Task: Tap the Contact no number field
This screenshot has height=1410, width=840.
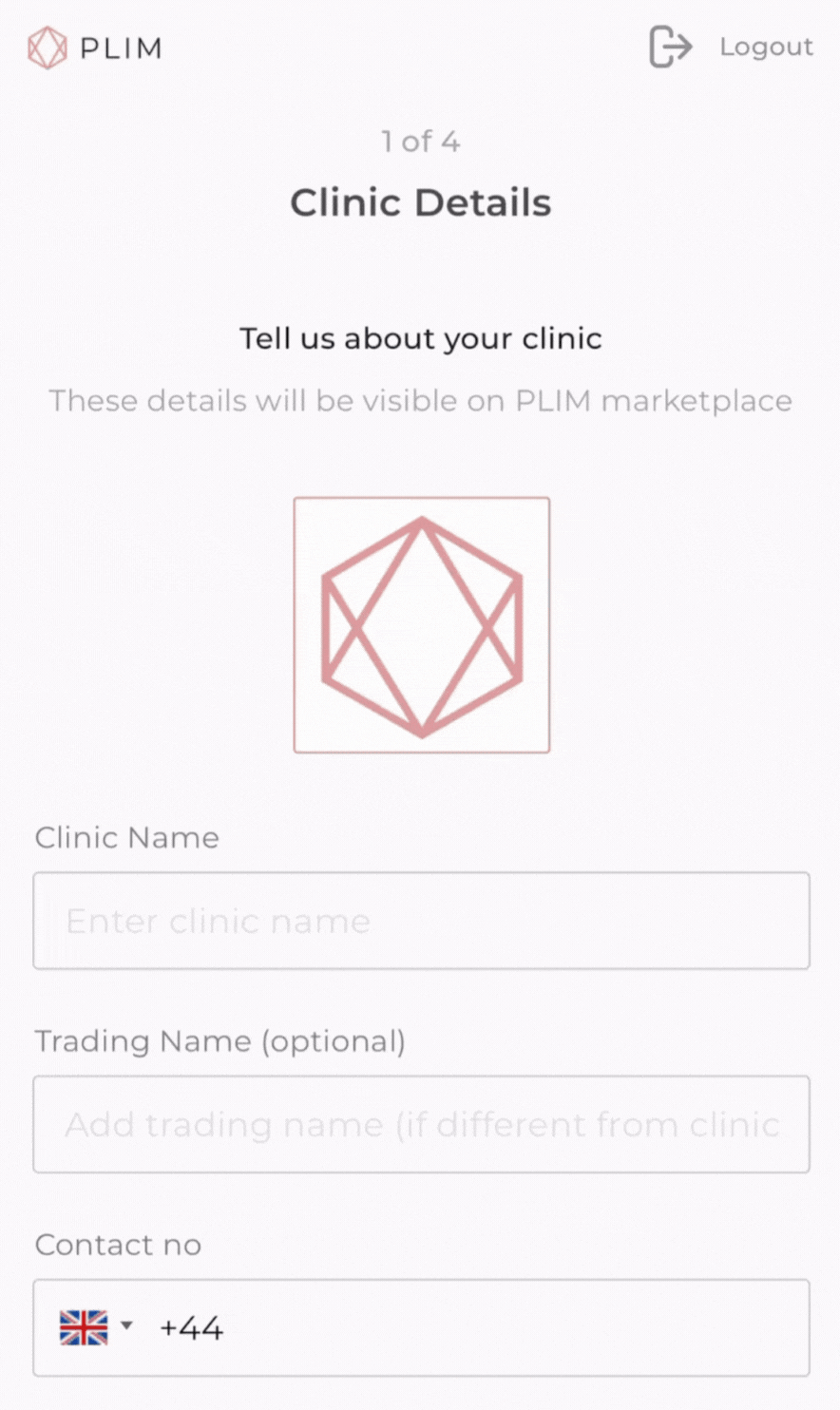Action: point(475,1327)
